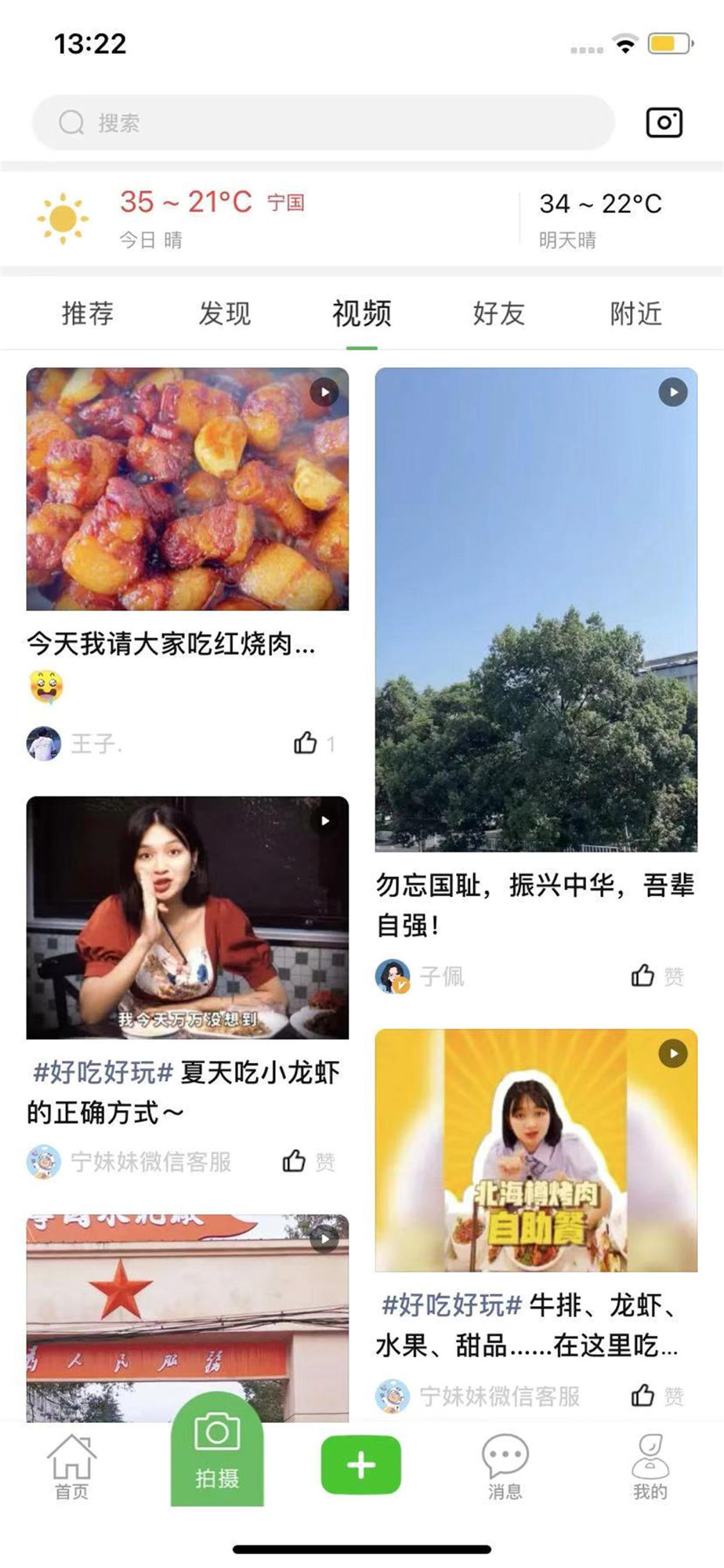Like the 牛排、龙虾 buffet post

(x=643, y=1396)
